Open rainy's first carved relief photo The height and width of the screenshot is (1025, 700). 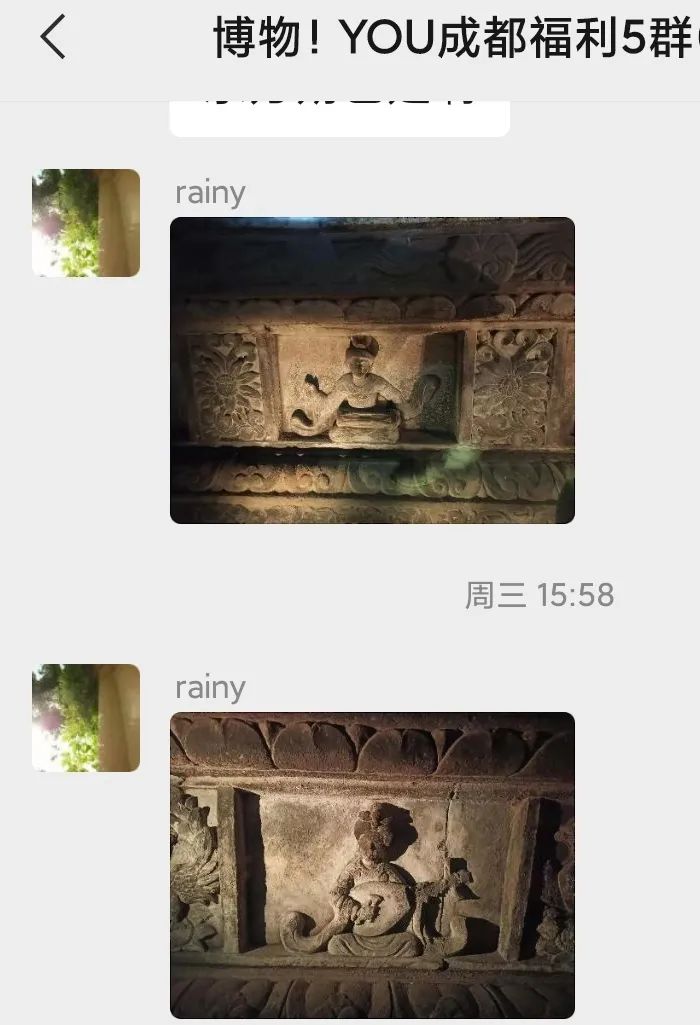point(372,370)
